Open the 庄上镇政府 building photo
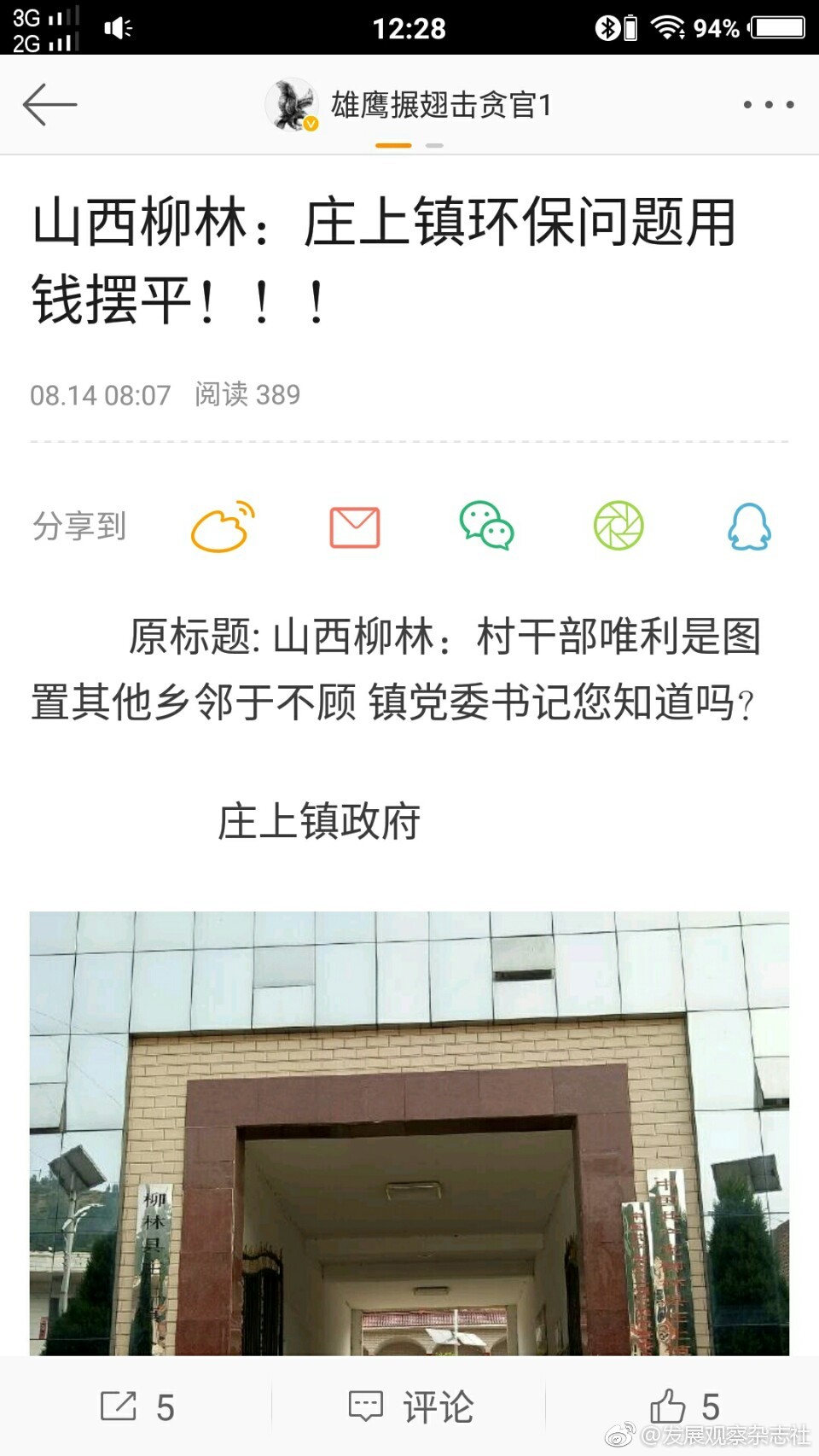The image size is (819, 1456). click(409, 1133)
